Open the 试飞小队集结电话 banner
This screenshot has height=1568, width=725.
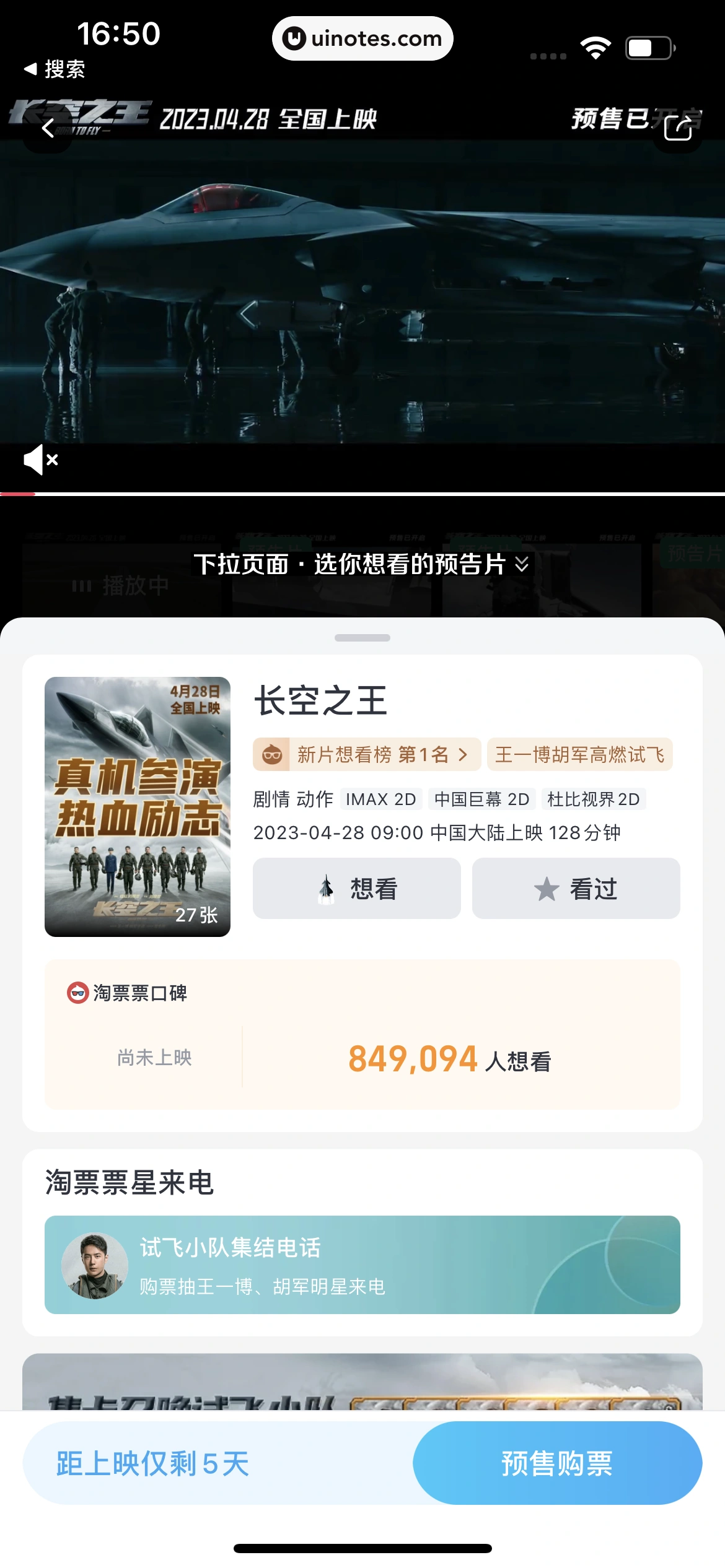click(362, 1265)
